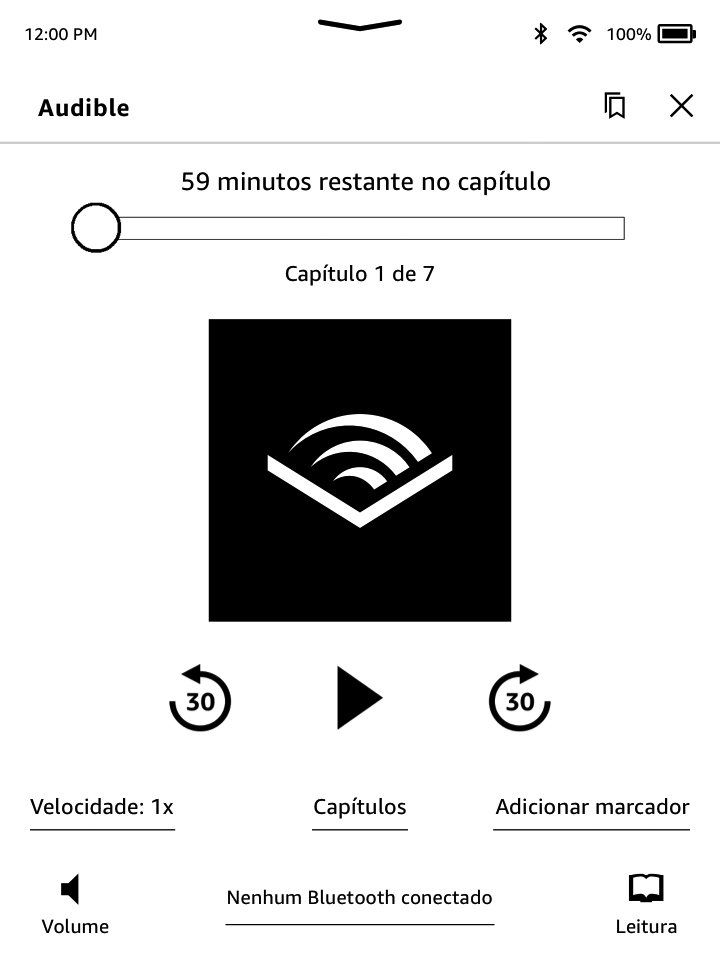720x960 pixels.
Task: Change playback speed via Velocidade: 1x
Action: tap(102, 808)
